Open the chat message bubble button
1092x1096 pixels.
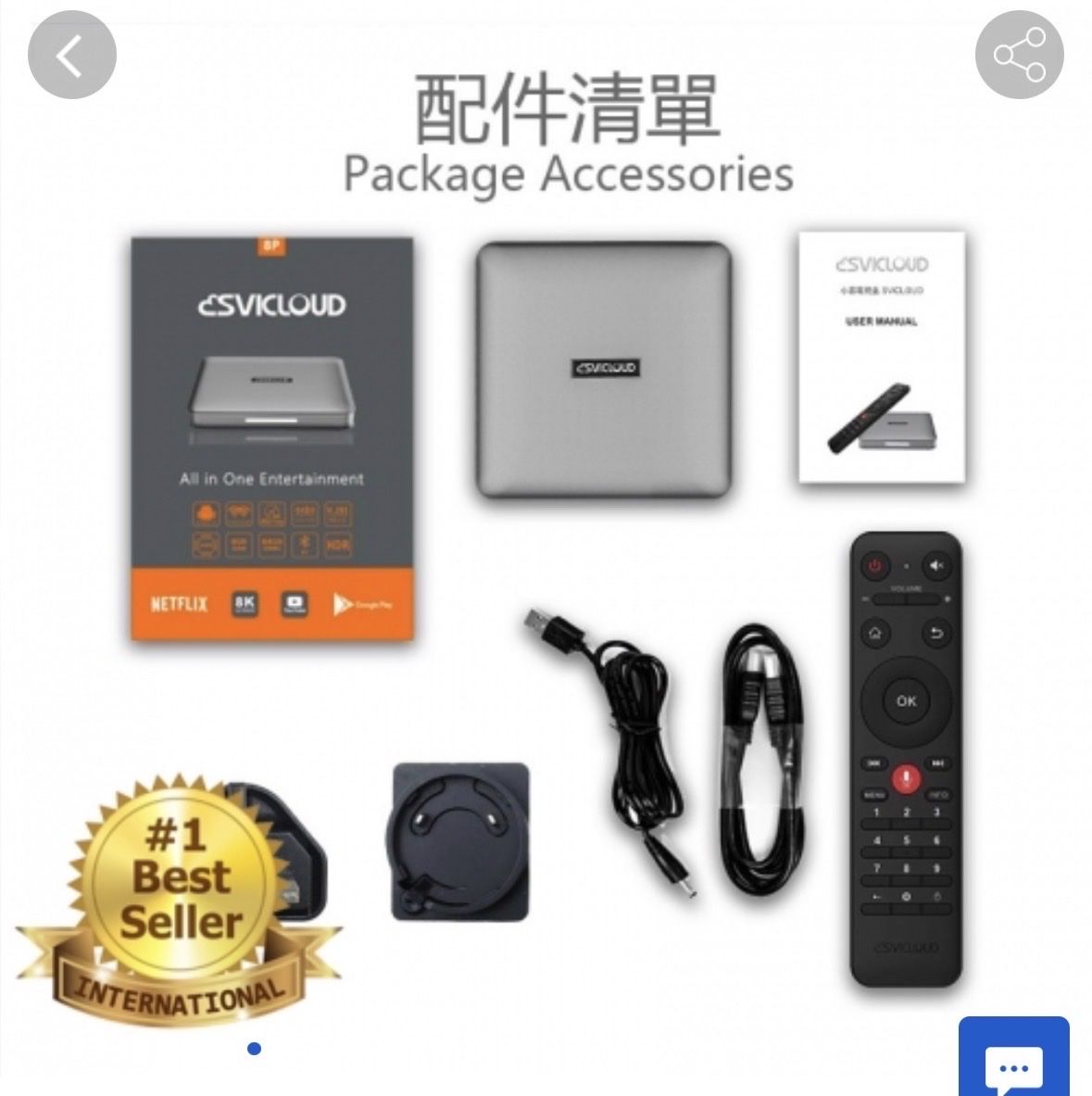coord(1014,1058)
